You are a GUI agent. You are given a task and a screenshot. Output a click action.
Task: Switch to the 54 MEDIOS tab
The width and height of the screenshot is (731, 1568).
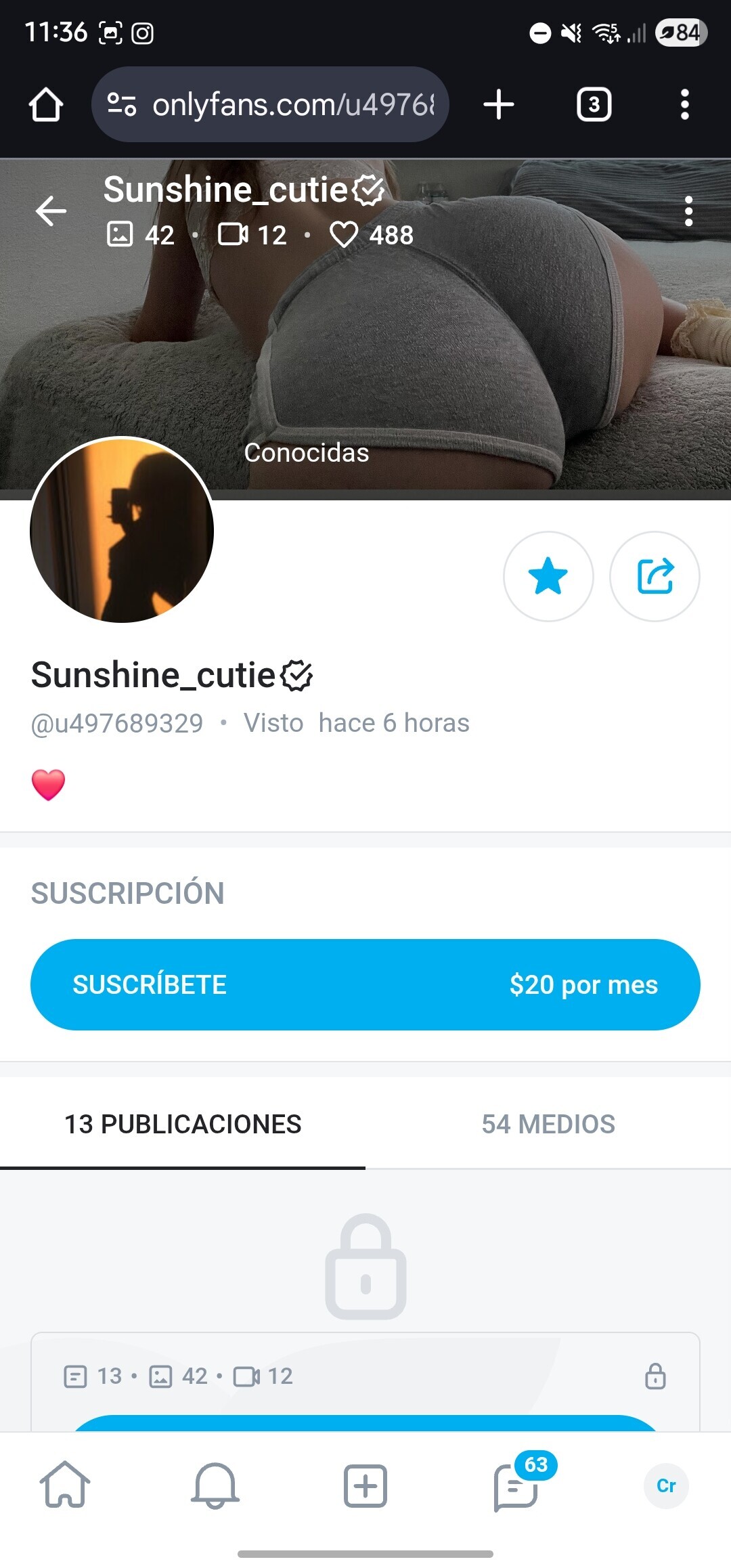pos(548,1124)
